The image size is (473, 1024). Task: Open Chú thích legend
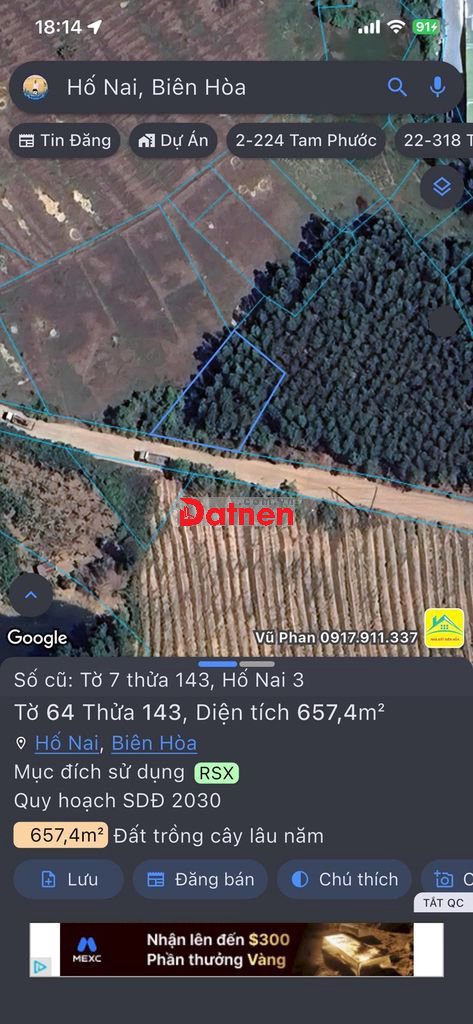(344, 879)
